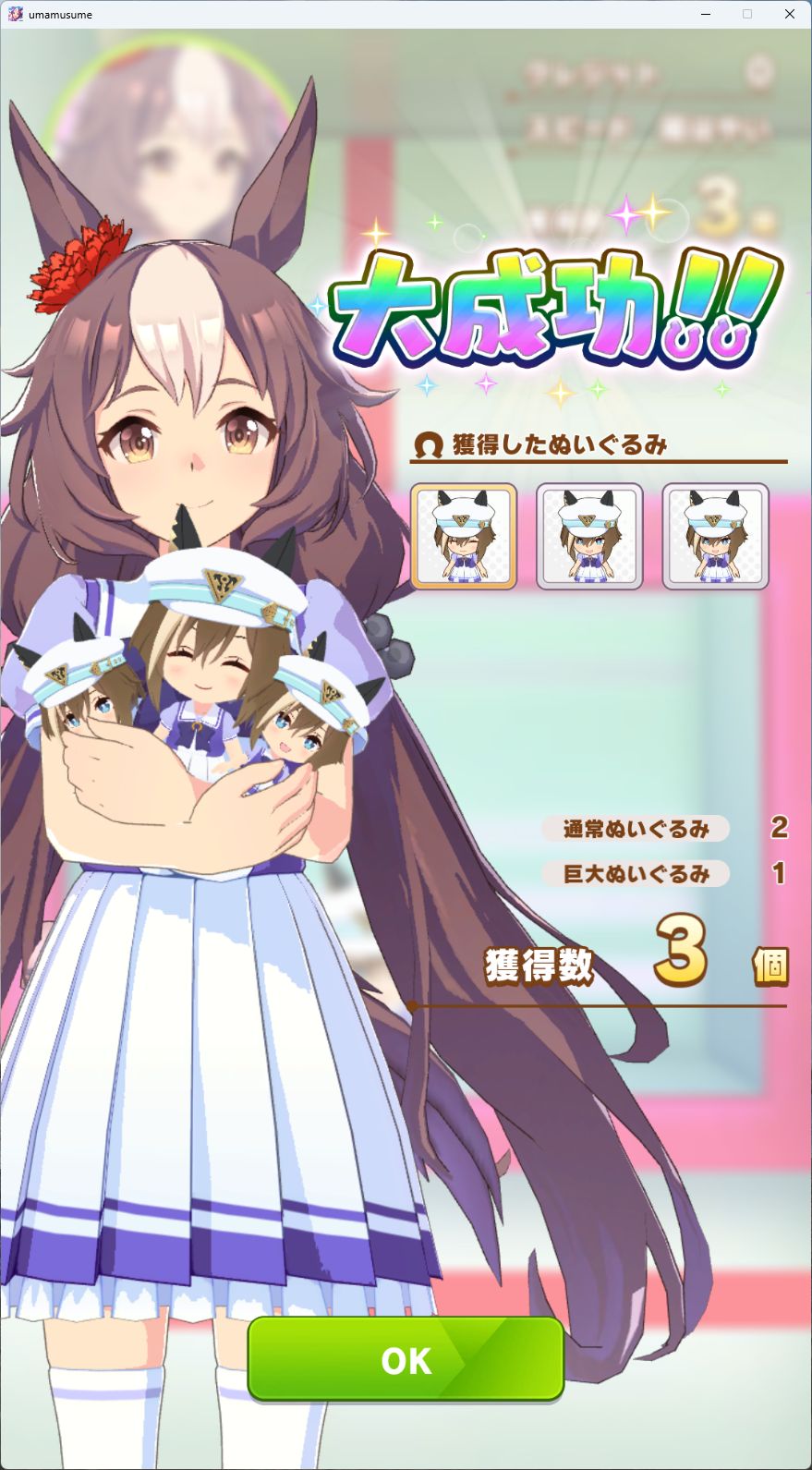Confirm the result with the OK button
This screenshot has width=812, height=1470.
point(406,1359)
